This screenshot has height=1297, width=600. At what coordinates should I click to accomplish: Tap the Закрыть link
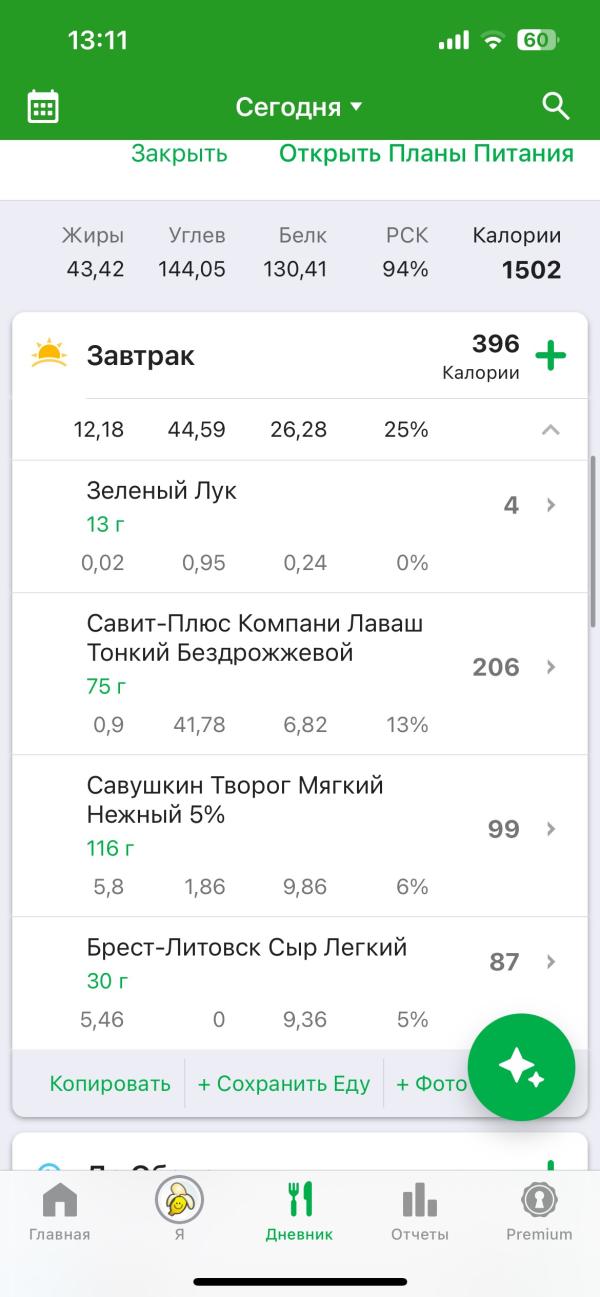[x=179, y=154]
